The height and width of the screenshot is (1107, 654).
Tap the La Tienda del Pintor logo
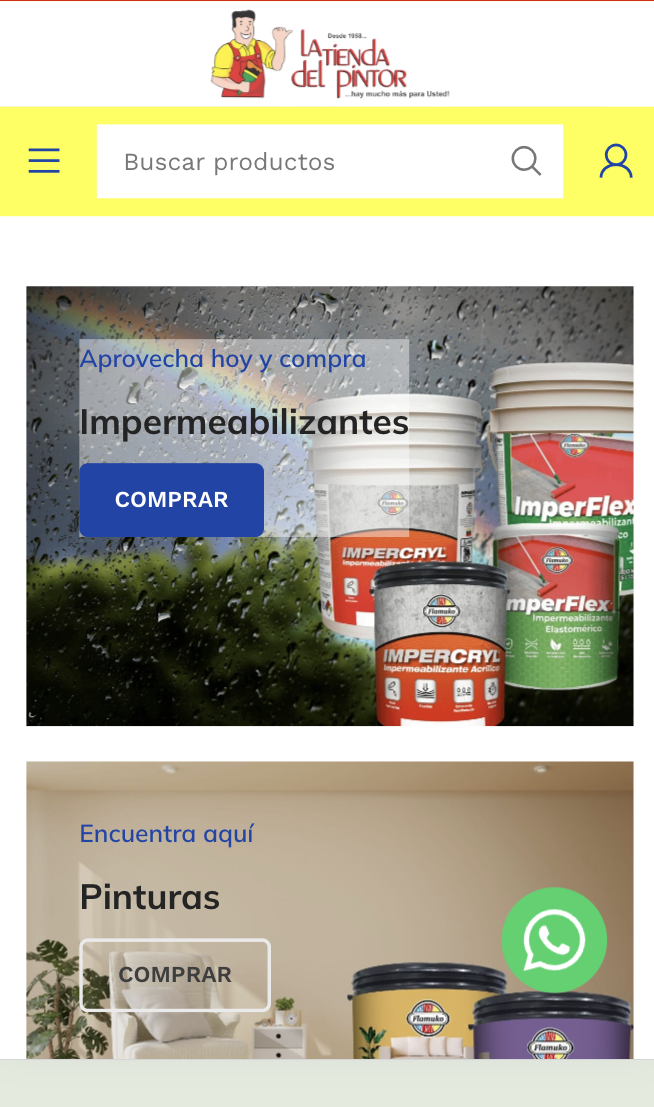(330, 55)
